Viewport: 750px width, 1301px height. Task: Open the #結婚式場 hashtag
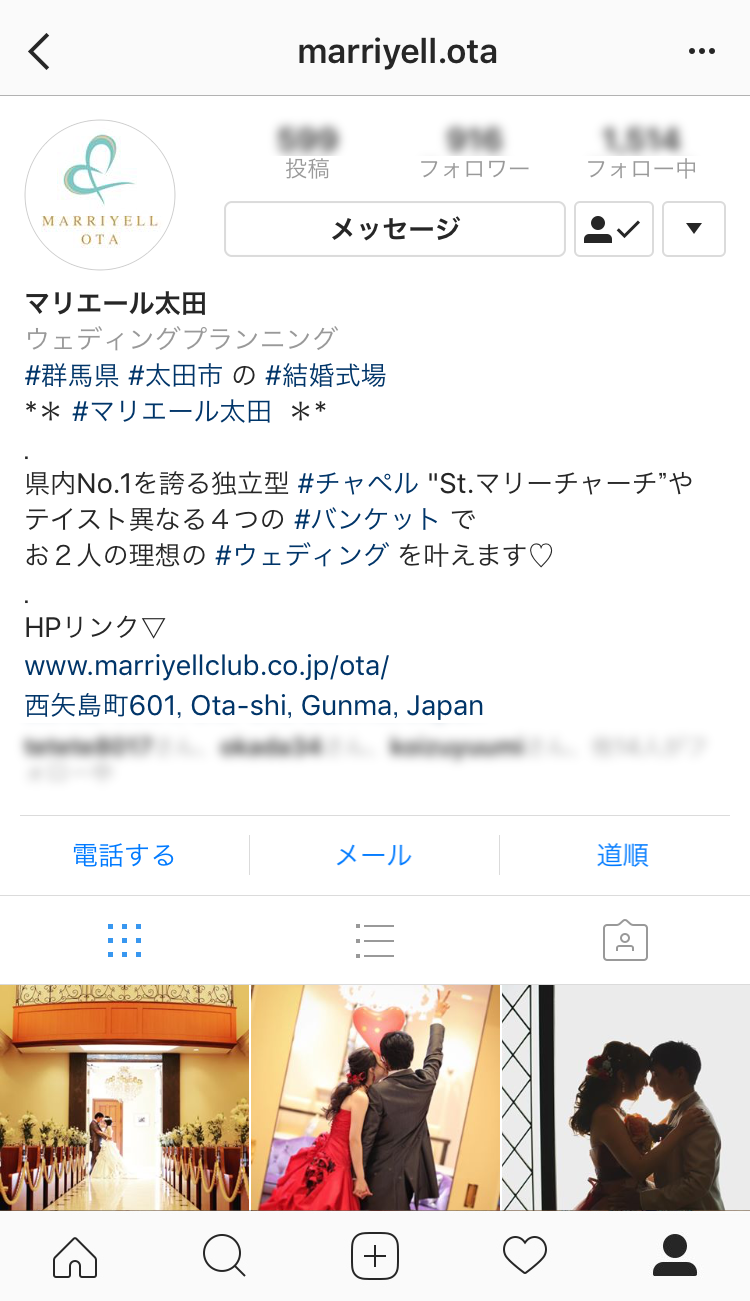[325, 375]
